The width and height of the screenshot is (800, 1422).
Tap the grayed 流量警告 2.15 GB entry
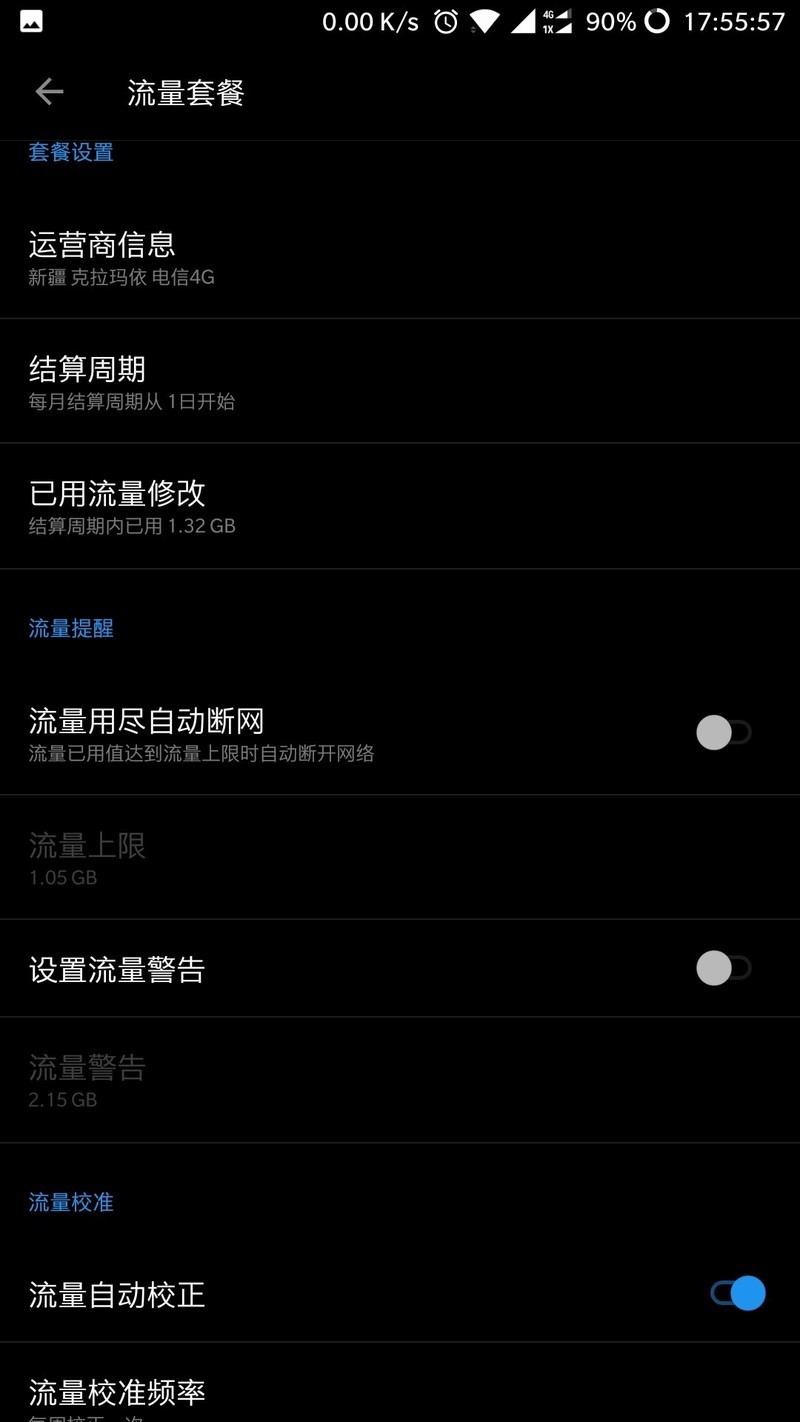pyautogui.click(x=400, y=1080)
